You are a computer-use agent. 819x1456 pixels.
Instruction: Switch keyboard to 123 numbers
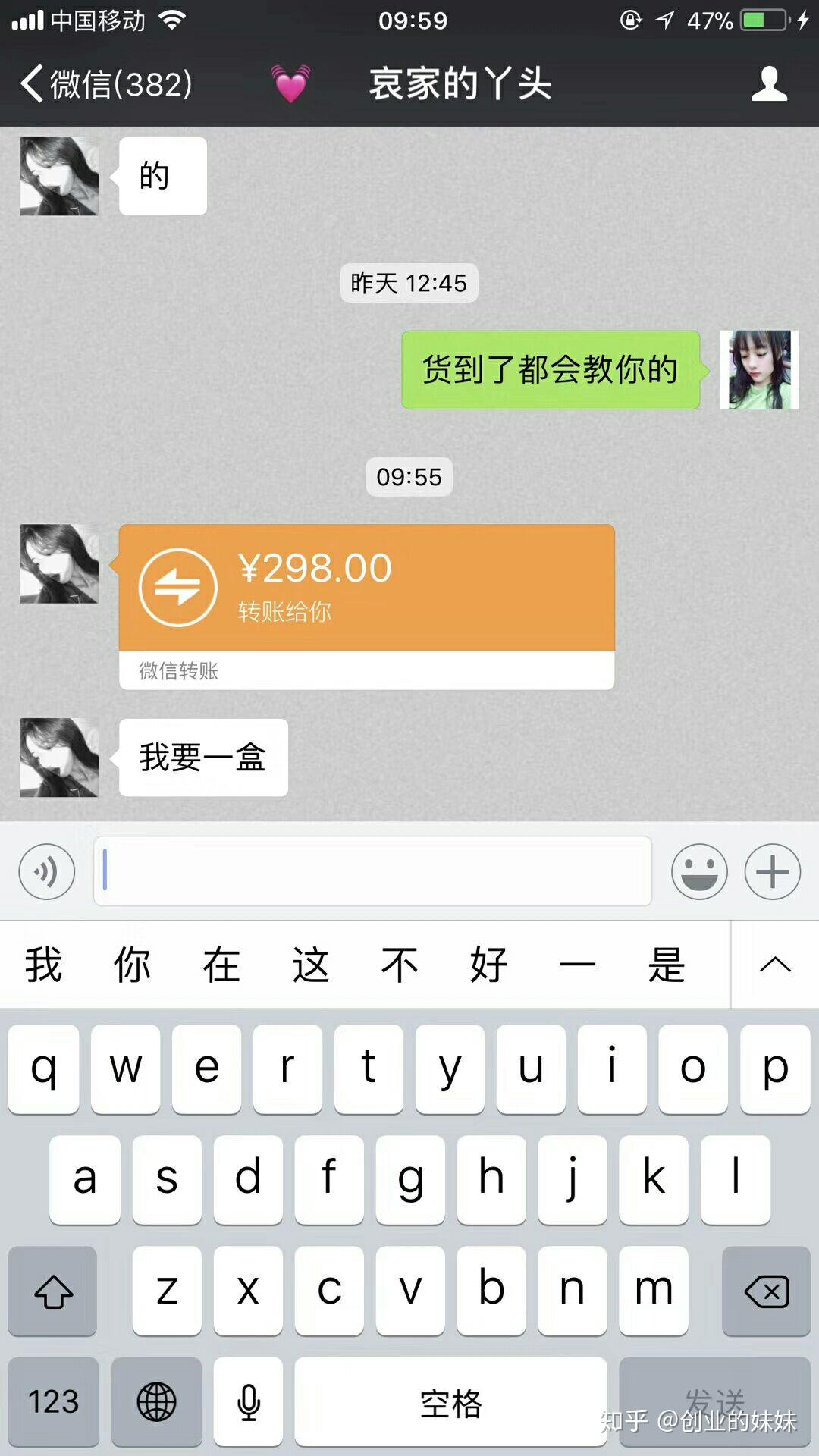pos(53,1401)
